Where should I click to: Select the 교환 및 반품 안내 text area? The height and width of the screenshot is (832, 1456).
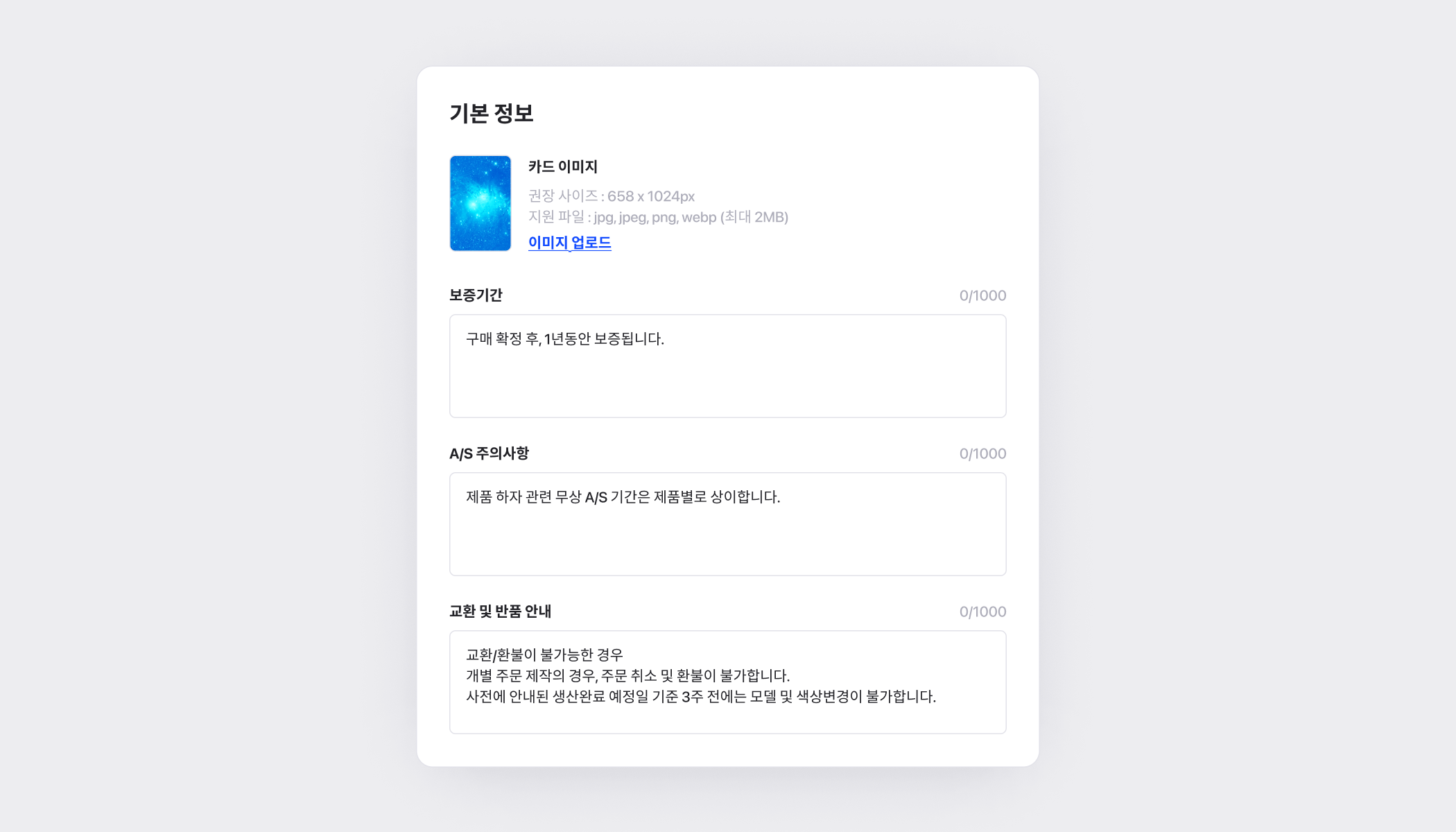click(727, 682)
